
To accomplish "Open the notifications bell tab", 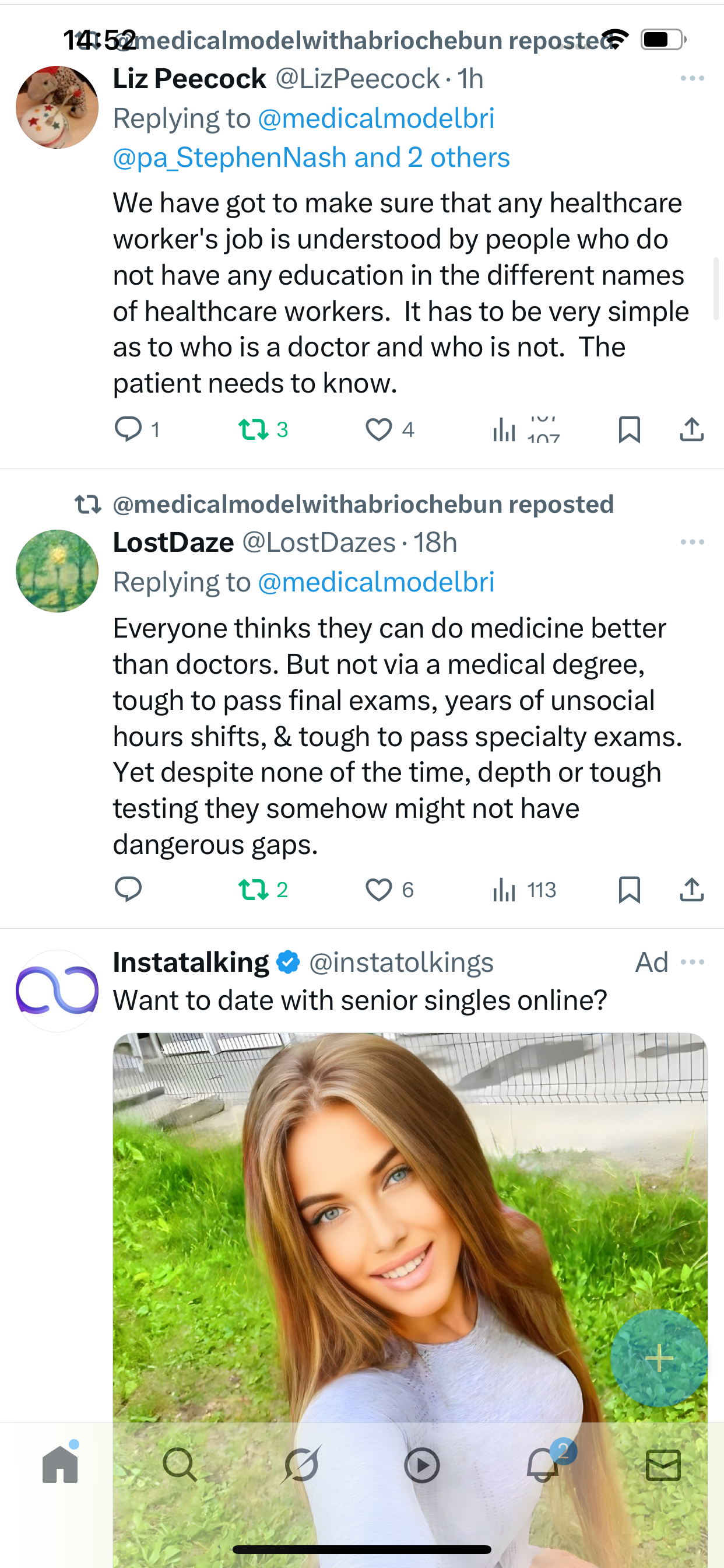I will coord(543,1465).
